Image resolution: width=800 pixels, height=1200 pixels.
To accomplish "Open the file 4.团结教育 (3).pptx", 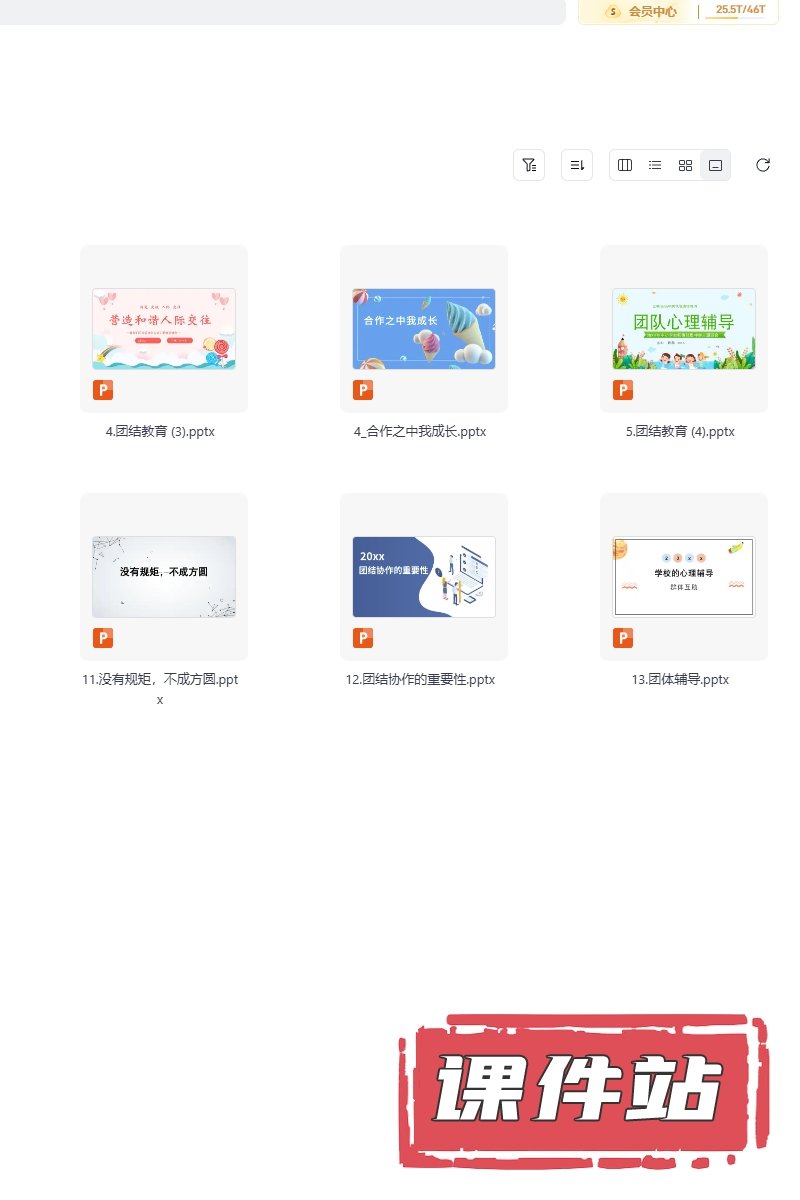I will pos(164,329).
